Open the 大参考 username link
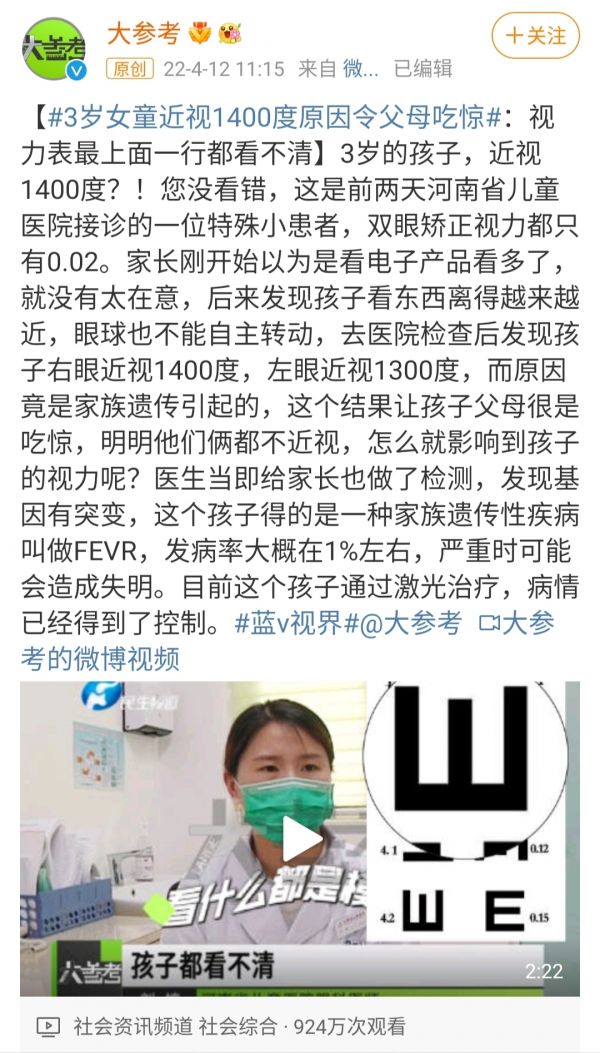This screenshot has width=600, height=1053. [142, 33]
